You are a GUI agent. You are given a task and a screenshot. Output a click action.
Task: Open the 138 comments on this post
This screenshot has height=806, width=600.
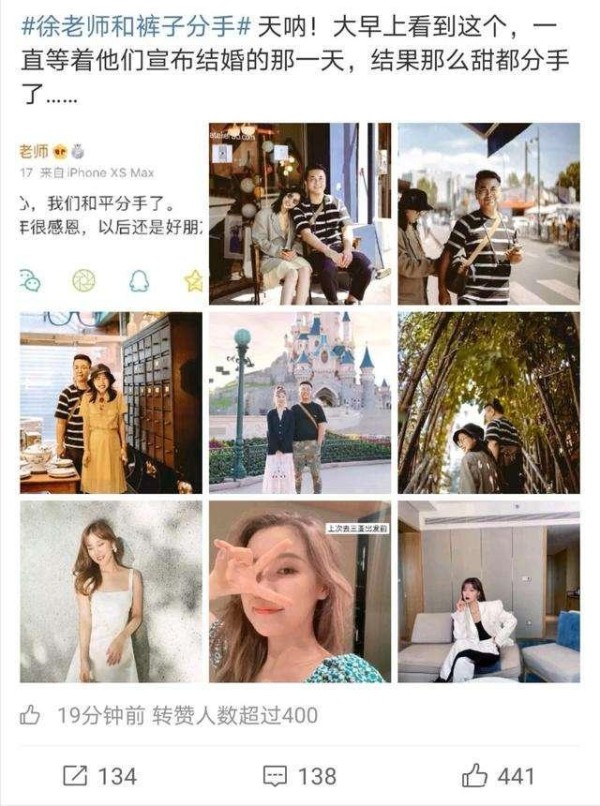(299, 775)
